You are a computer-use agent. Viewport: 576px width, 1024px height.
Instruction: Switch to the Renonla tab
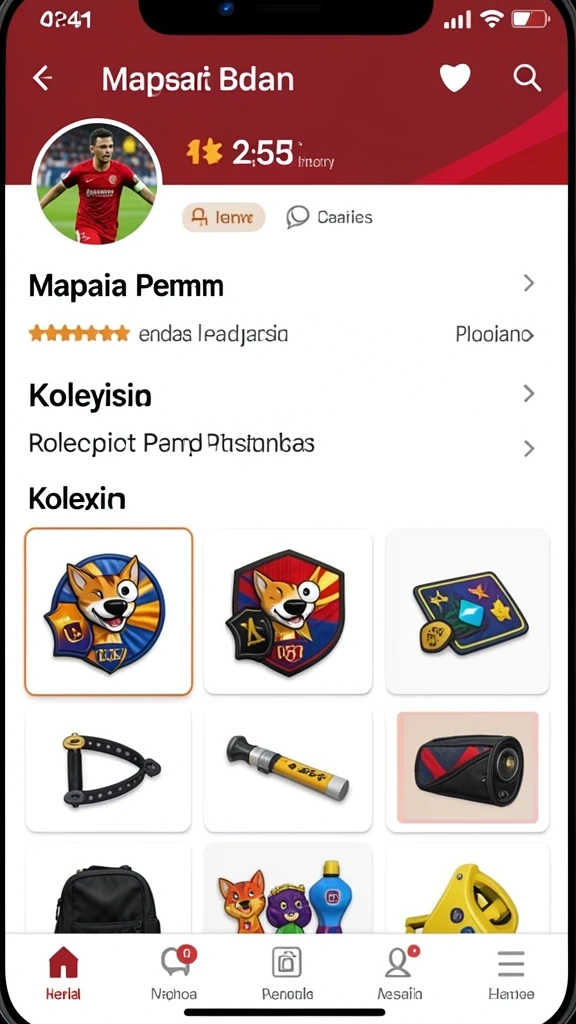click(x=287, y=973)
